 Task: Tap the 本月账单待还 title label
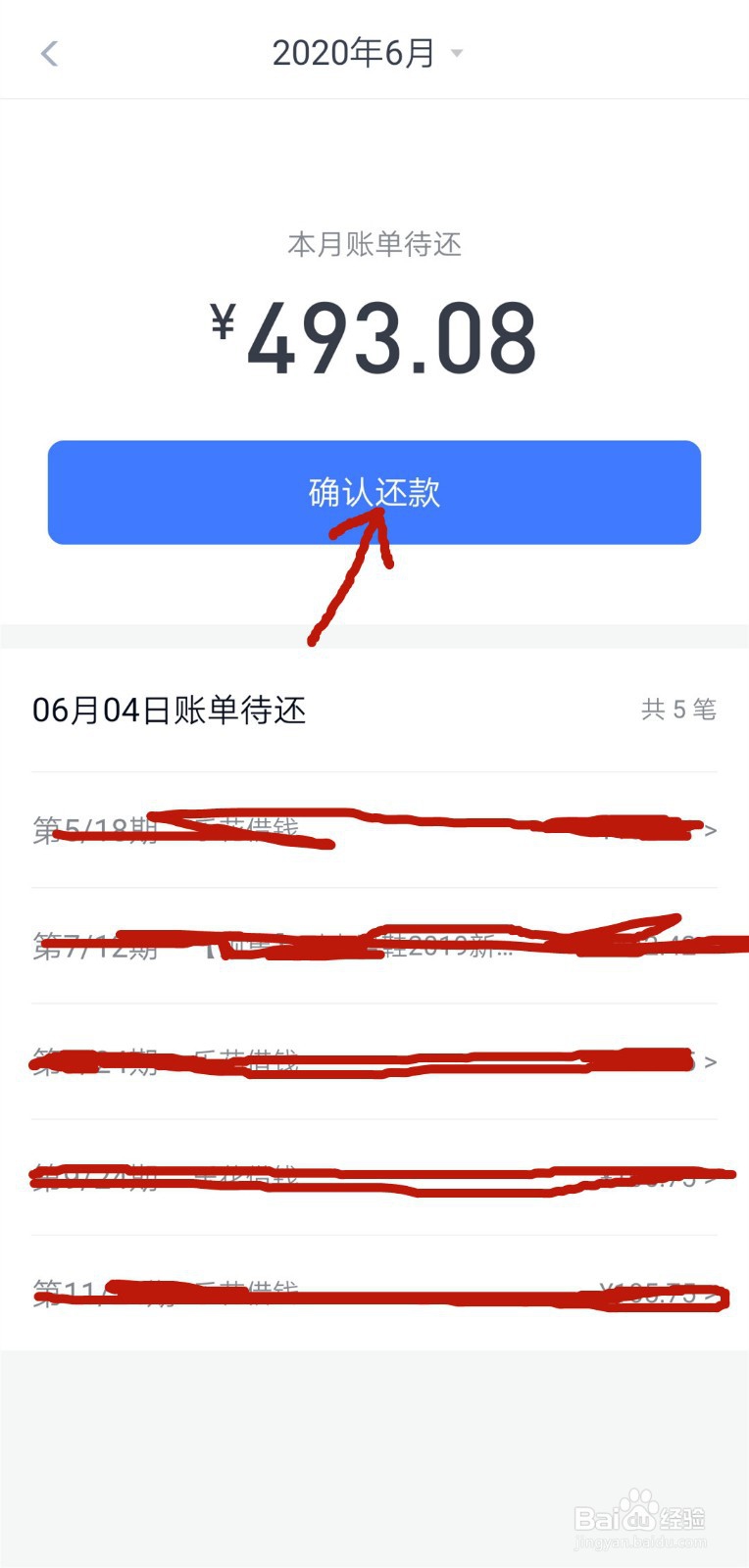(374, 245)
